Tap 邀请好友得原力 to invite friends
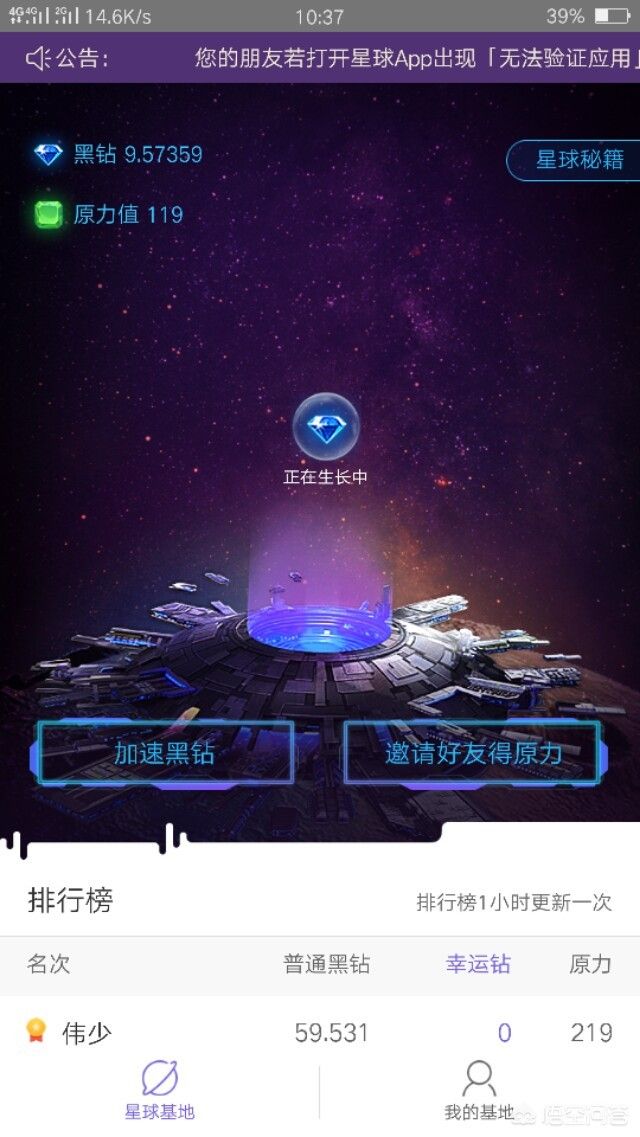Viewport: 640px width, 1137px height. tap(473, 752)
